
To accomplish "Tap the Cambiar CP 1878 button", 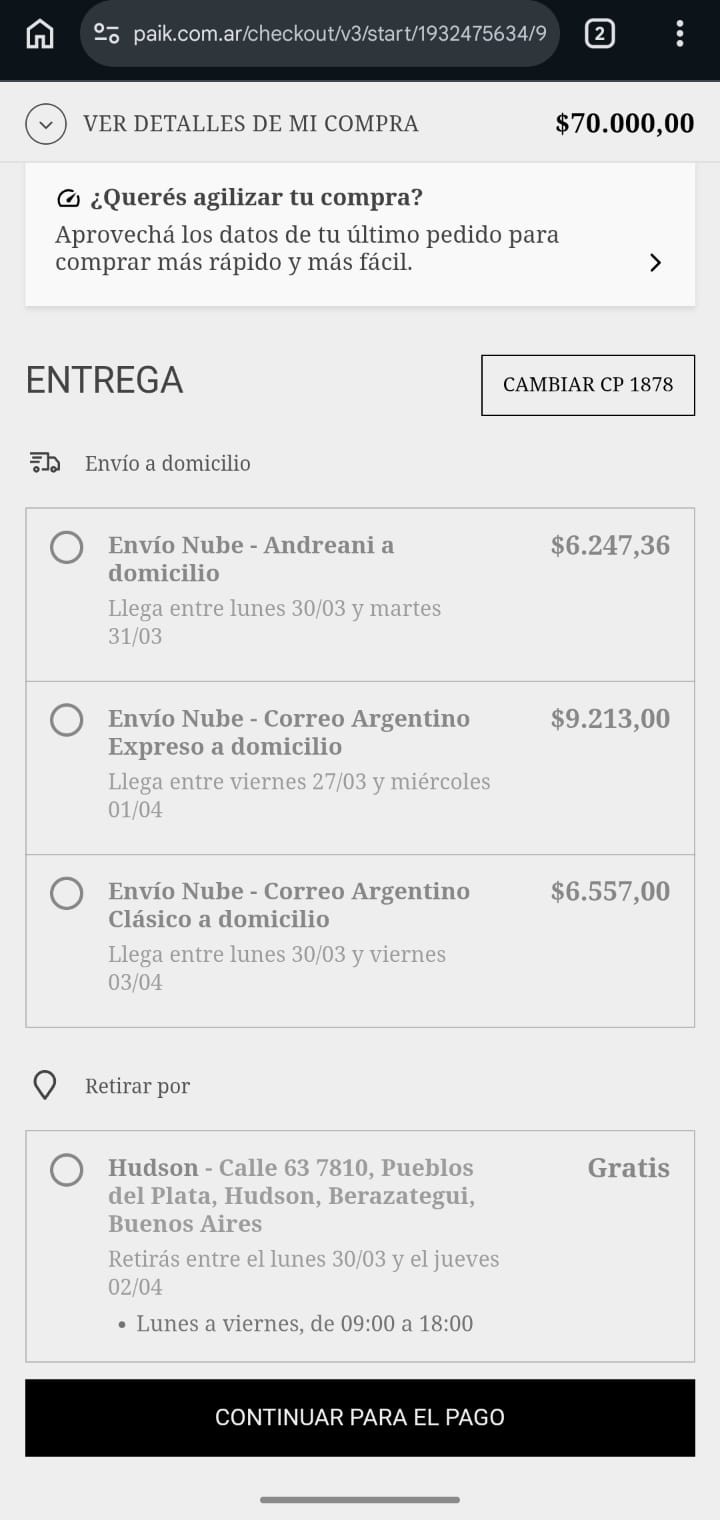I will pos(588,385).
